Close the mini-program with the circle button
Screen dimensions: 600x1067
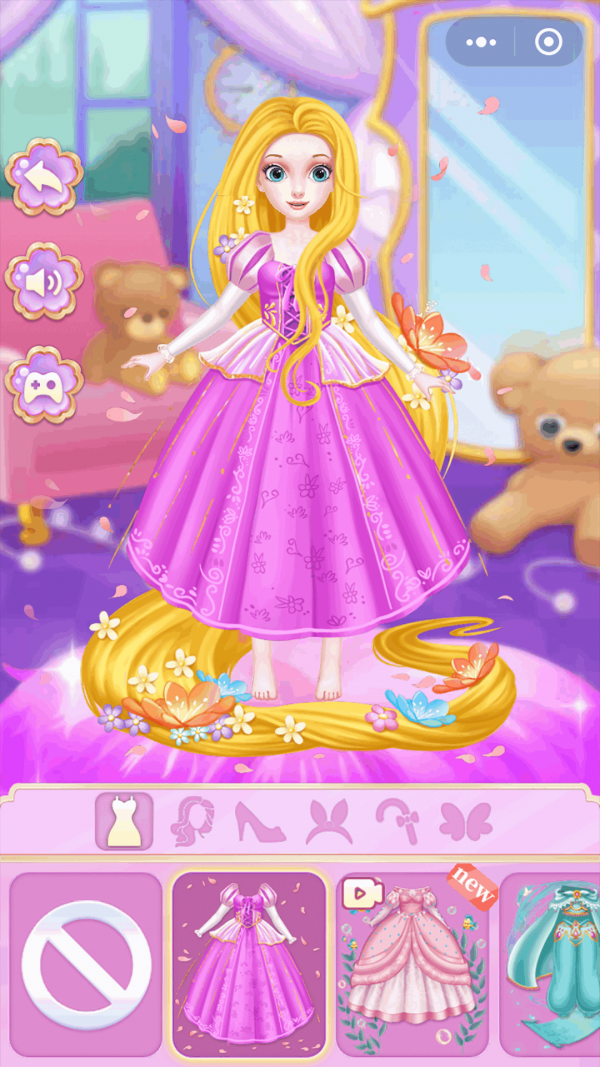(x=548, y=42)
